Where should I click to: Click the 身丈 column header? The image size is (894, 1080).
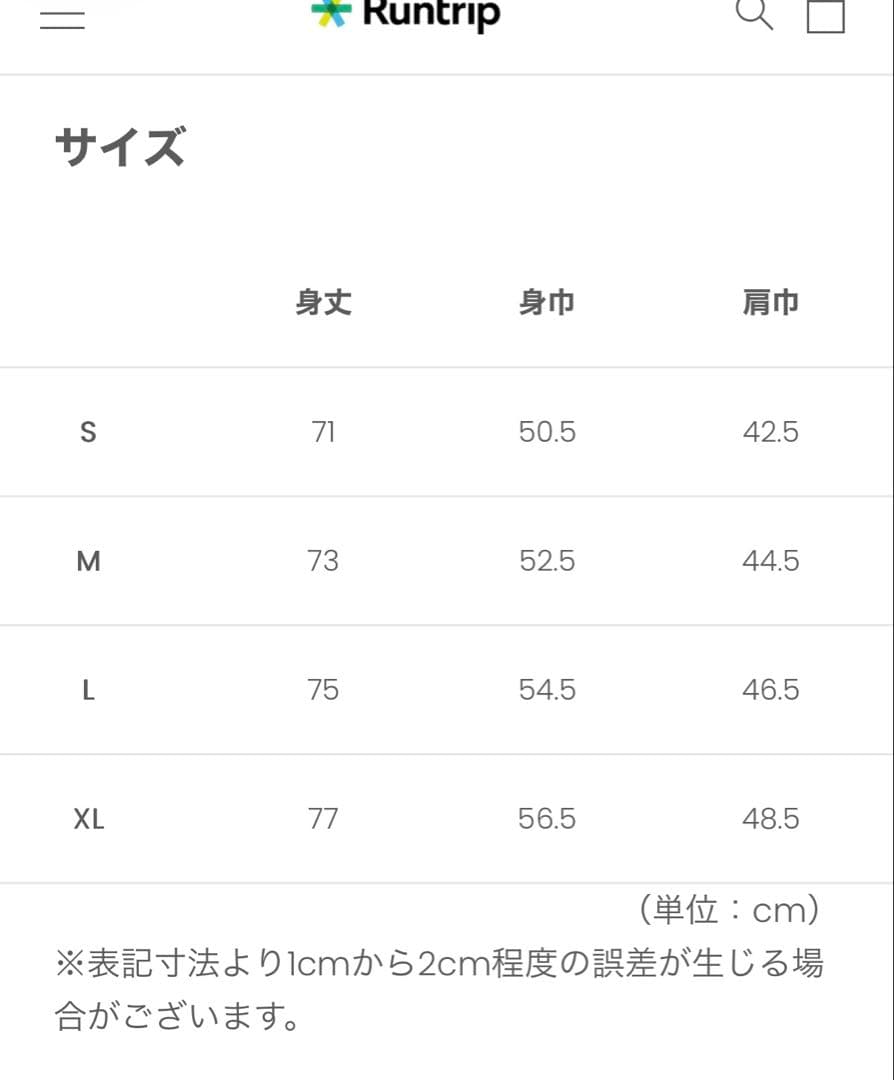point(324,302)
